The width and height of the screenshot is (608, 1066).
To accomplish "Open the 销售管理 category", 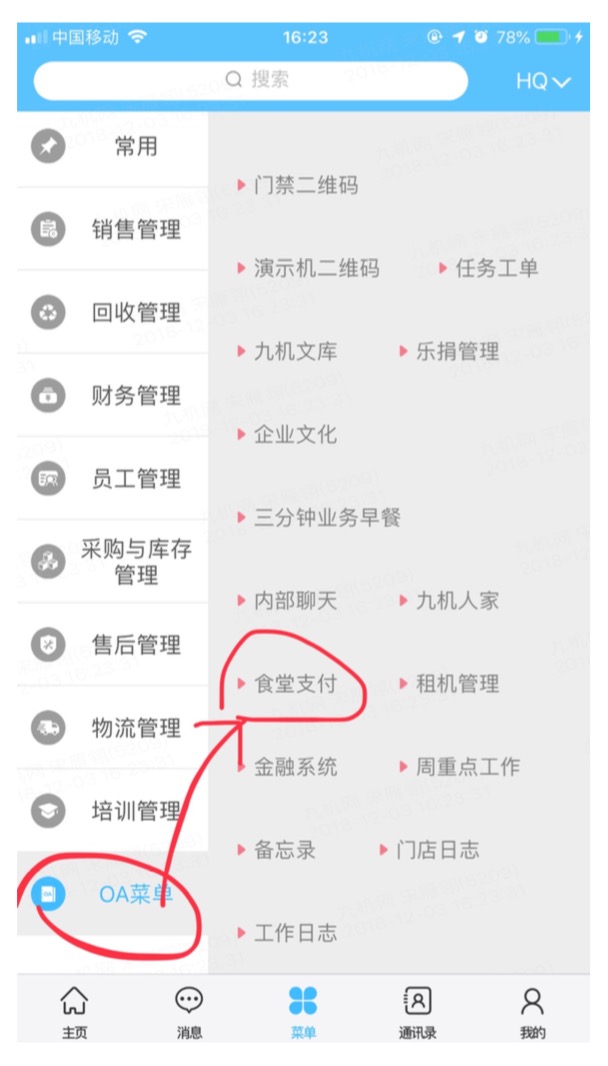I will (x=112, y=229).
